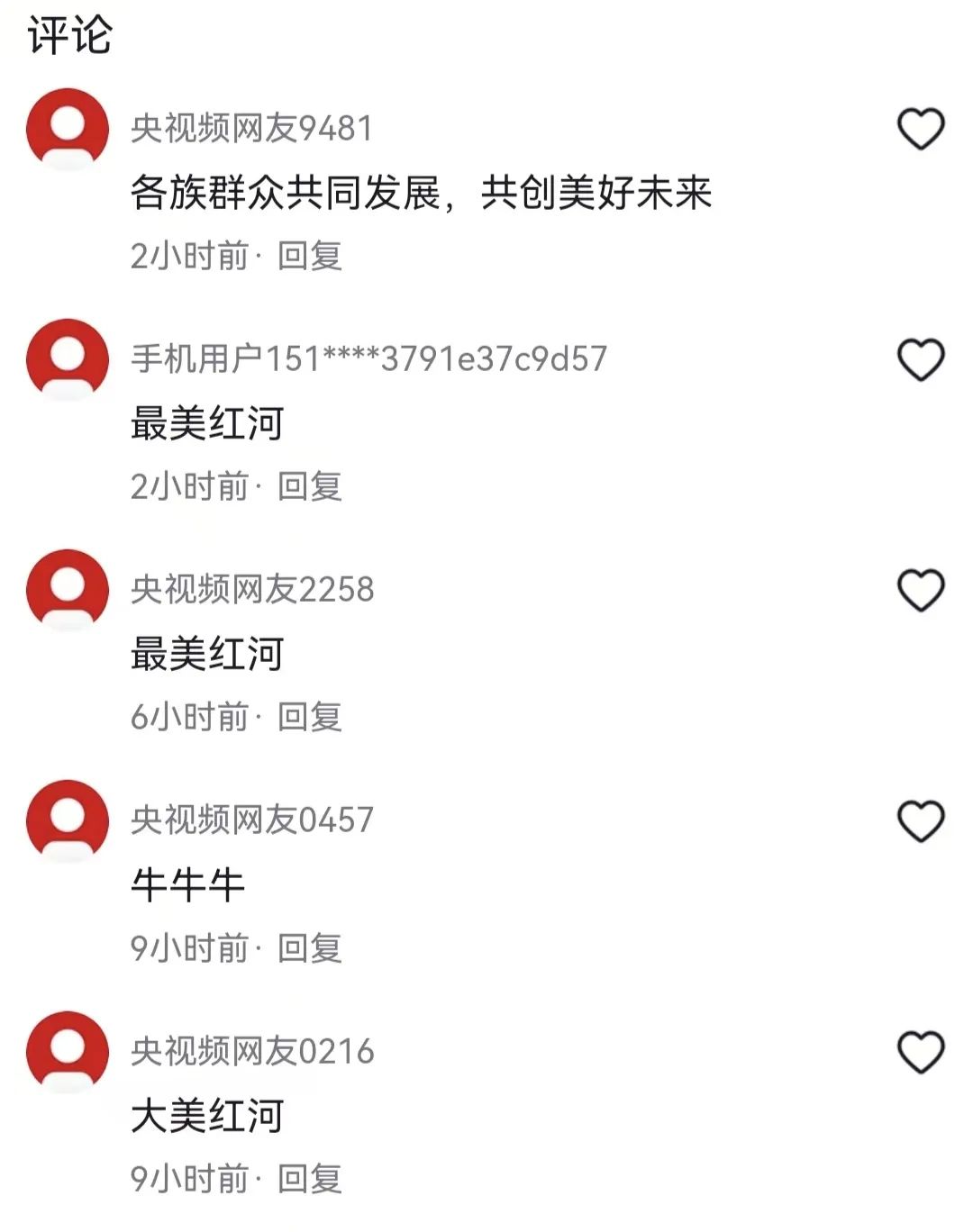Screen dimensions: 973x1232
Task: Reply to the 大美红河 comment
Action: [309, 1179]
